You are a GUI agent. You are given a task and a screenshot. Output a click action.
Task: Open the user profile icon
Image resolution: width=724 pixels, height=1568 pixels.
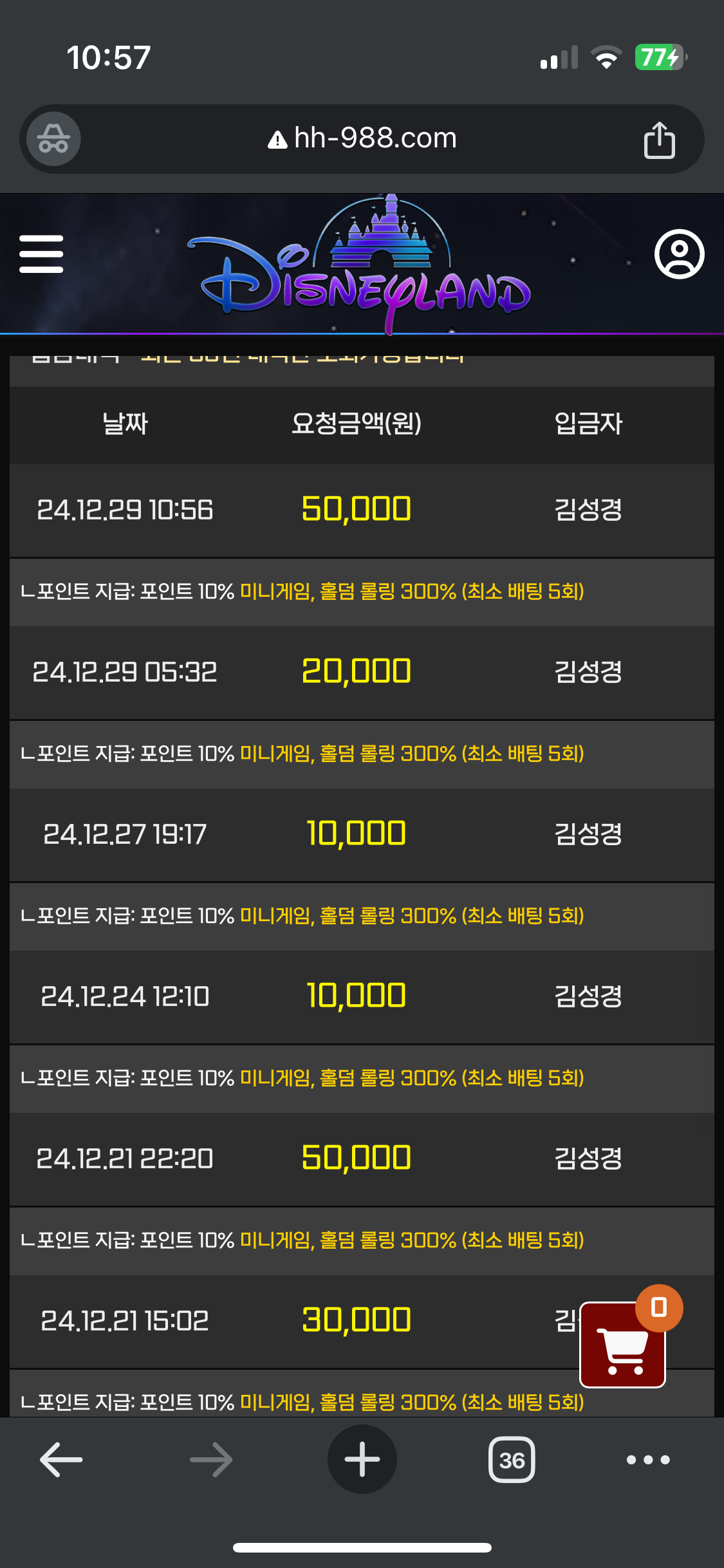tap(679, 254)
